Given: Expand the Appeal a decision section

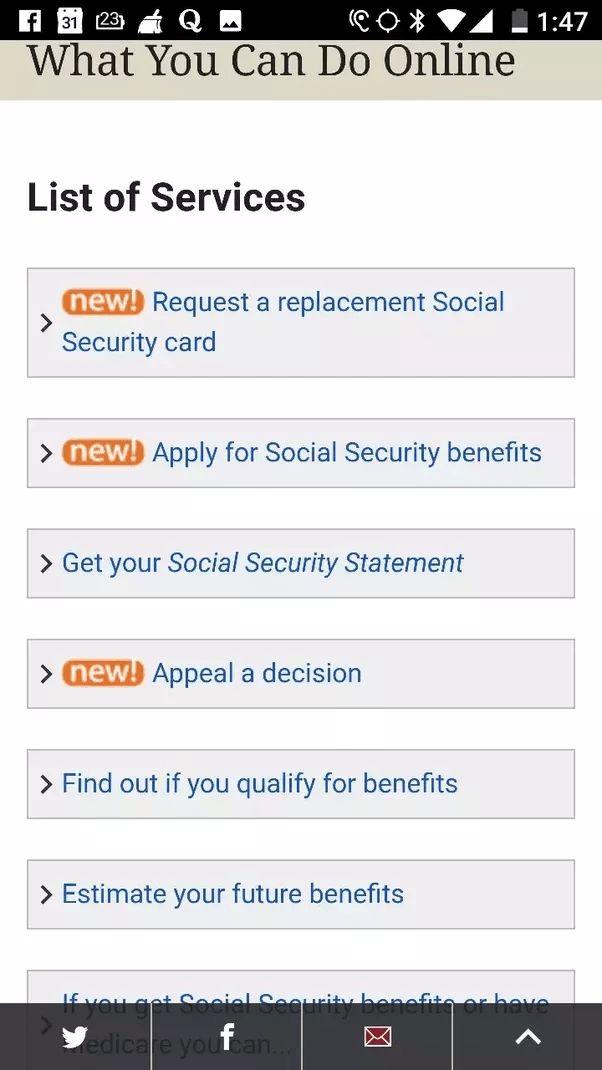Looking at the screenshot, I should (300, 673).
